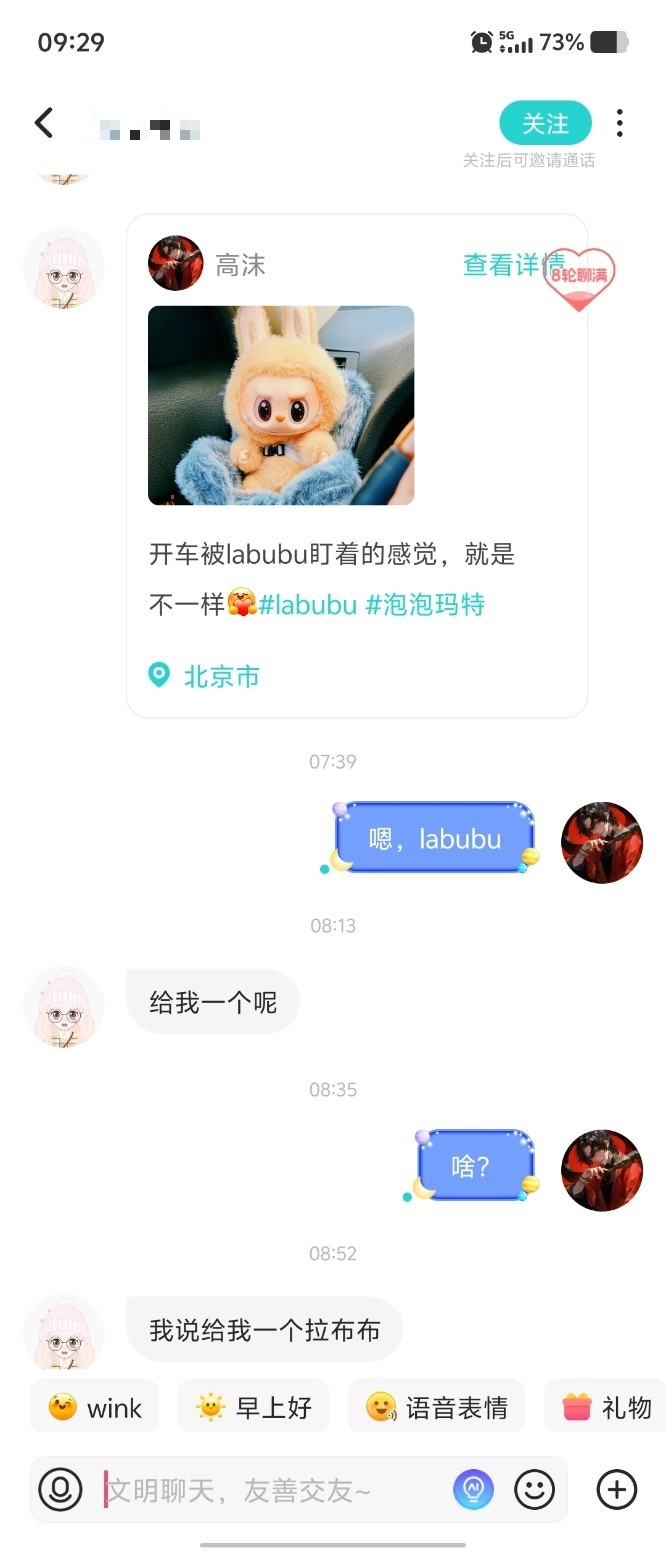Open the AI reply suggestion icon
666x1553 pixels.
(473, 1490)
